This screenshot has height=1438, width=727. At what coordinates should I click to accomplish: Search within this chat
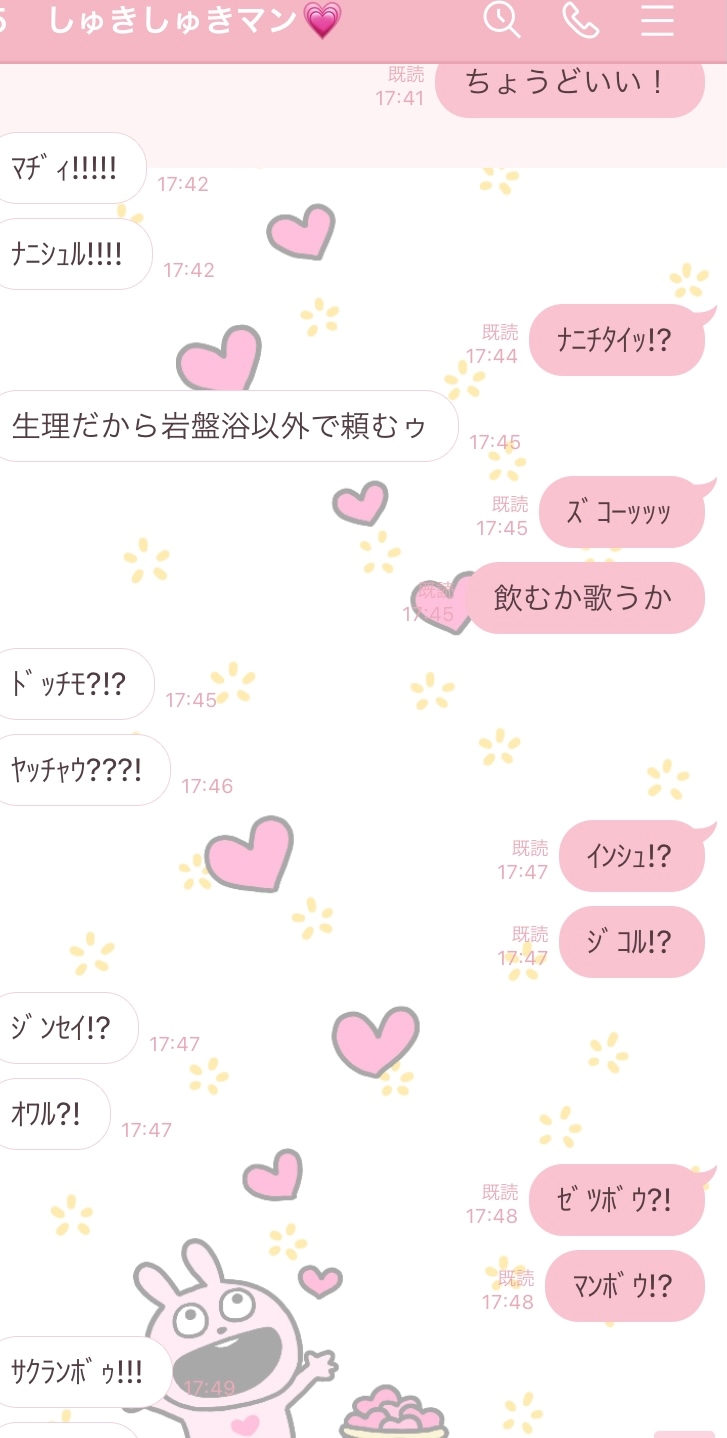pos(501,19)
